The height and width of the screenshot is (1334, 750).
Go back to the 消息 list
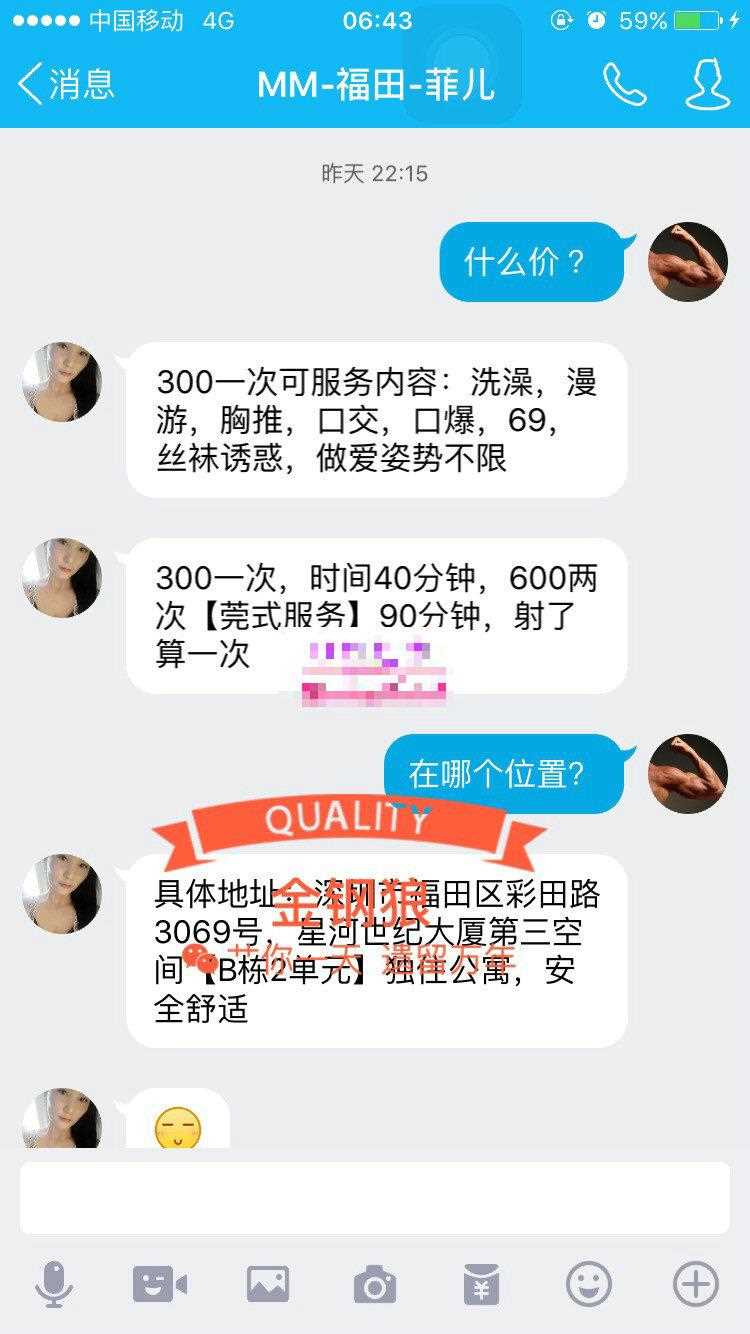coord(65,84)
